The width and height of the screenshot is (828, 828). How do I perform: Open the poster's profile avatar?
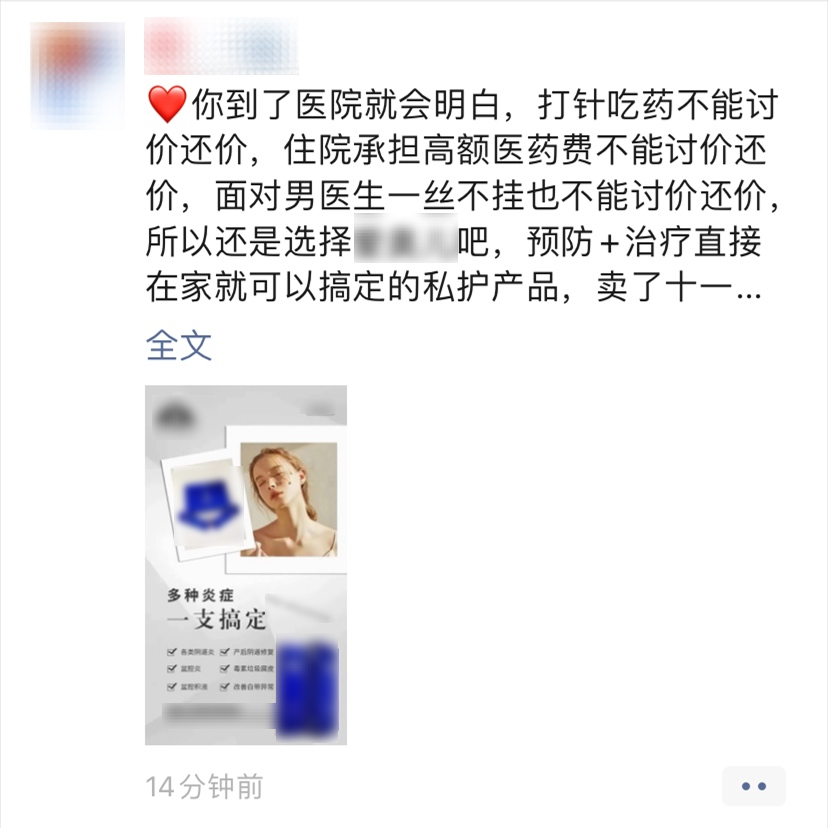[76, 74]
